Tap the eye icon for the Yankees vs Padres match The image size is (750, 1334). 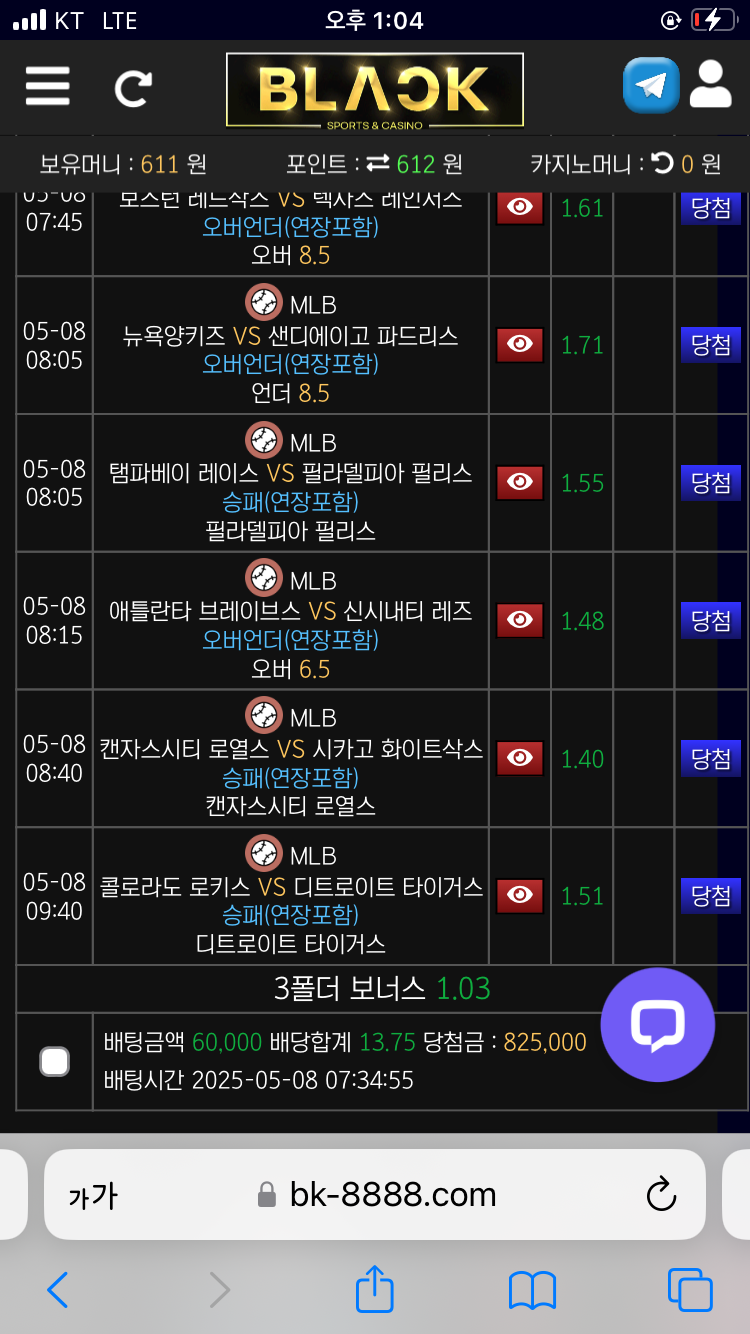[x=520, y=345]
